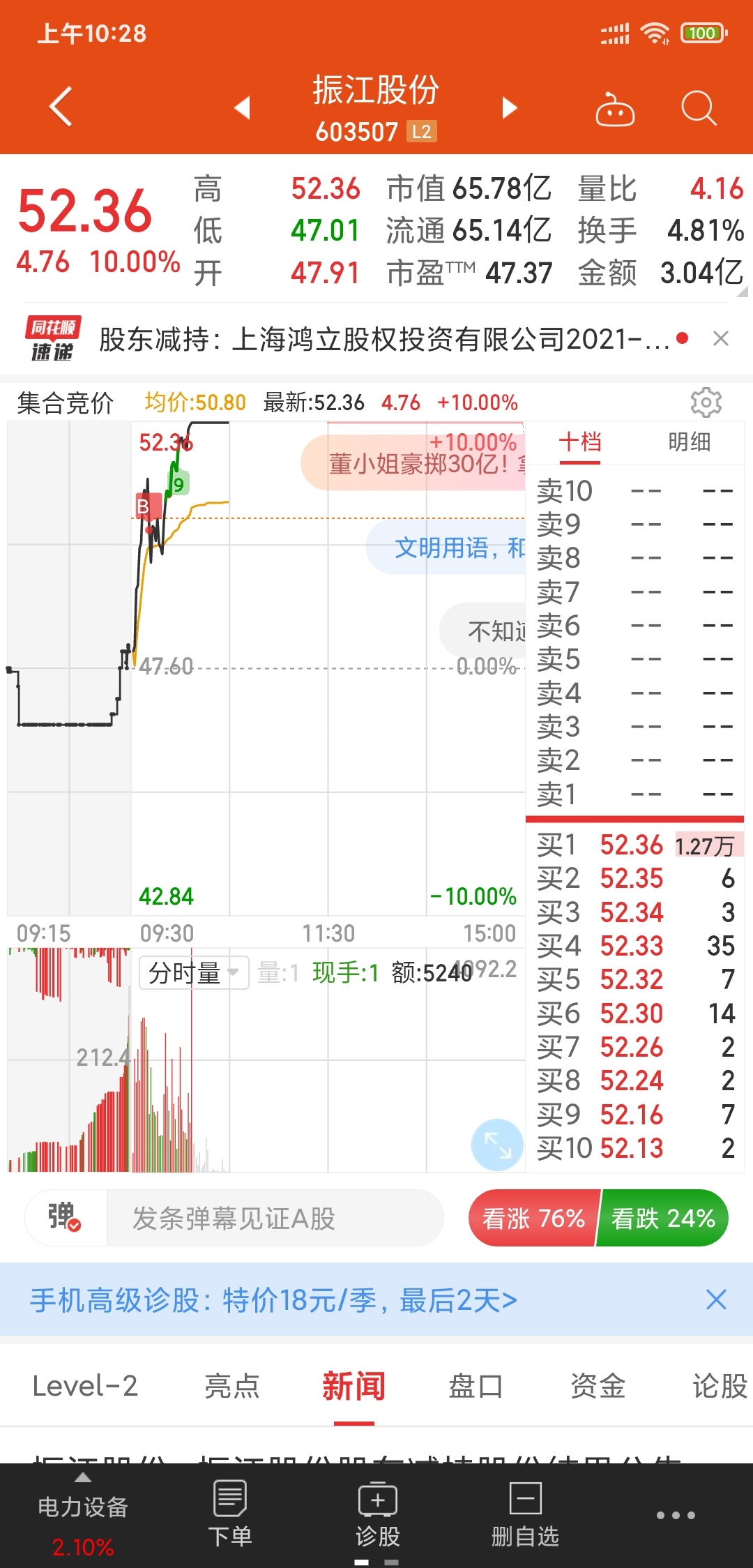Screen dimensions: 753x1568
Task: Open the 股东减持 news alert
Action: coord(384,340)
